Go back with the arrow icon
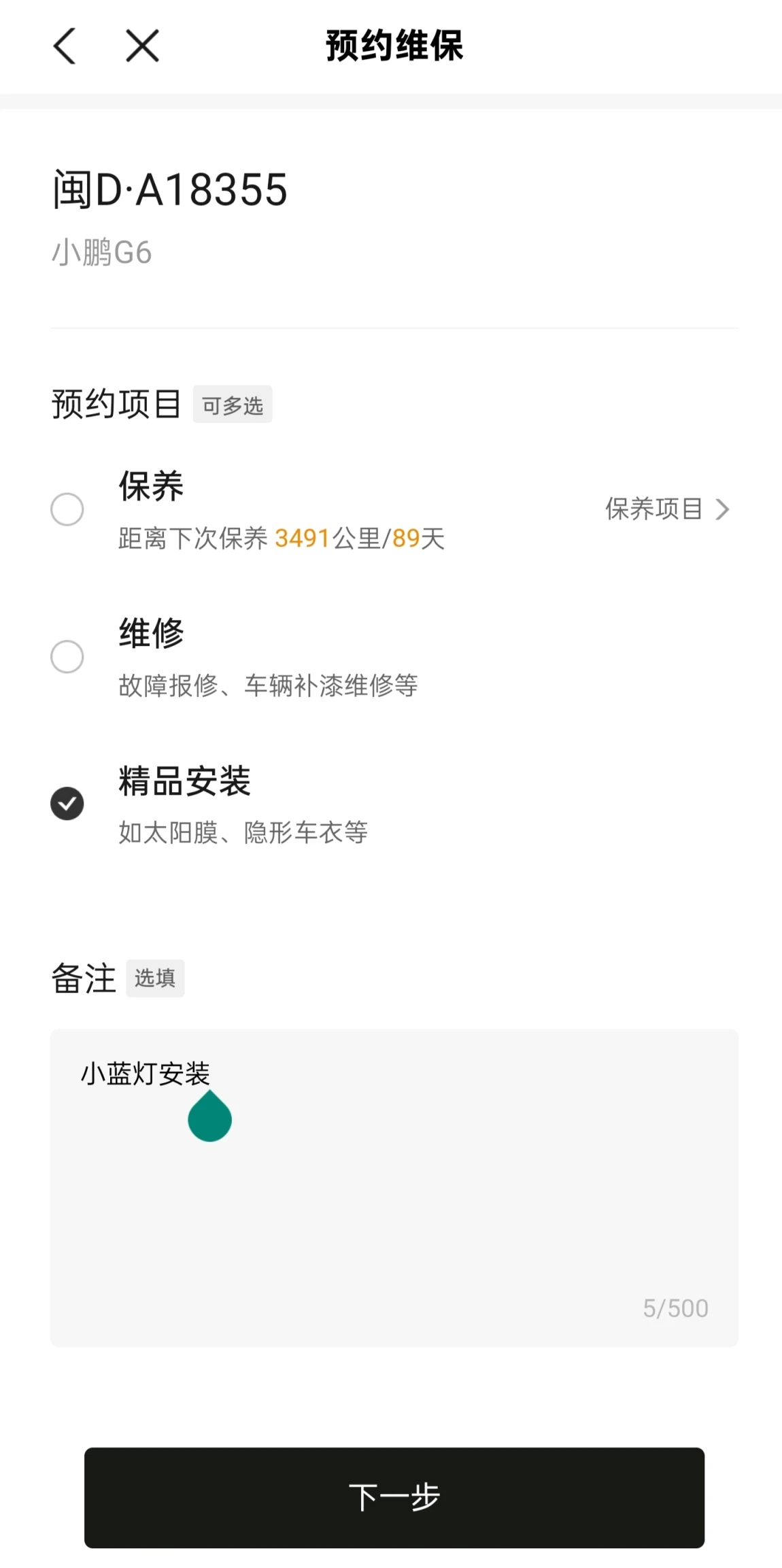This screenshot has height=1568, width=782. point(65,46)
